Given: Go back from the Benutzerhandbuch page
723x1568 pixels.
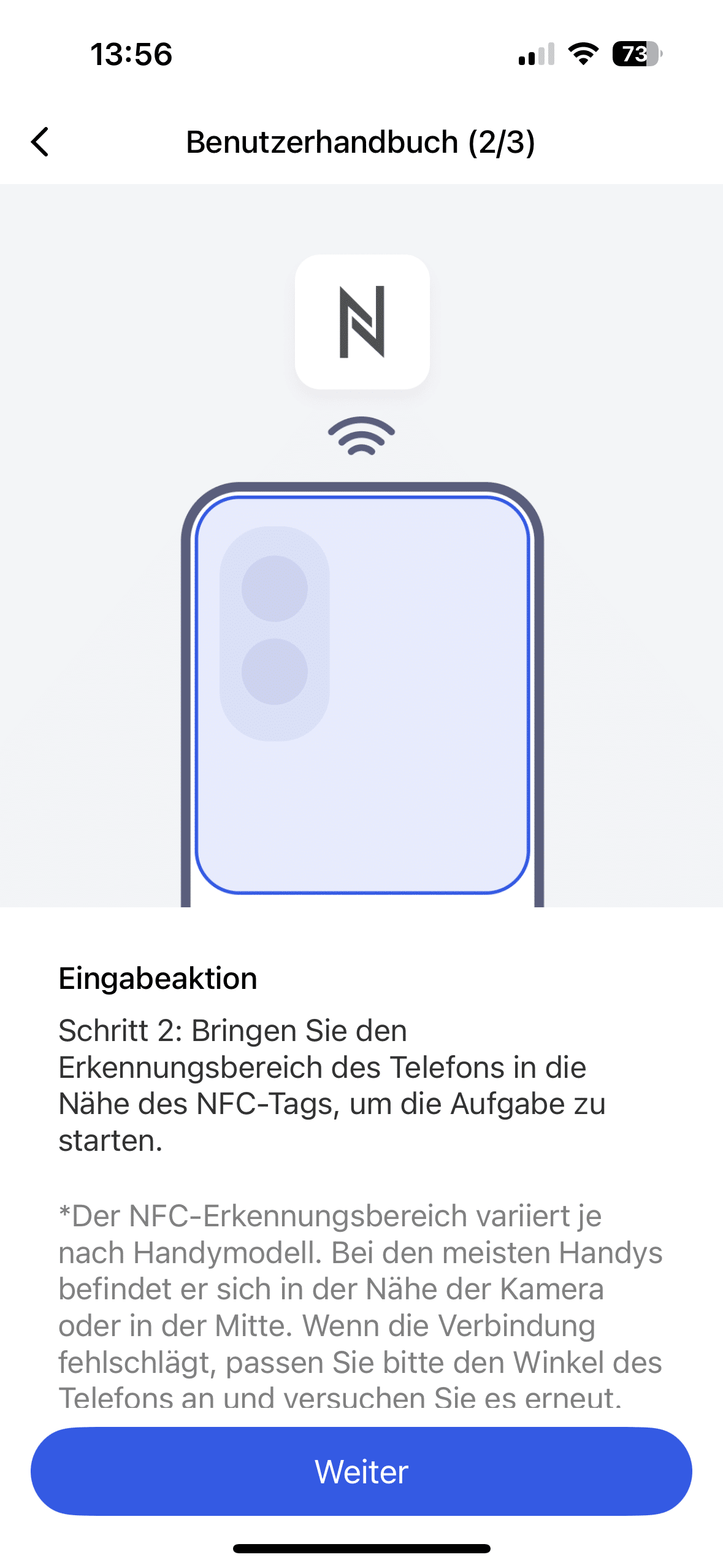Looking at the screenshot, I should pos(40,142).
